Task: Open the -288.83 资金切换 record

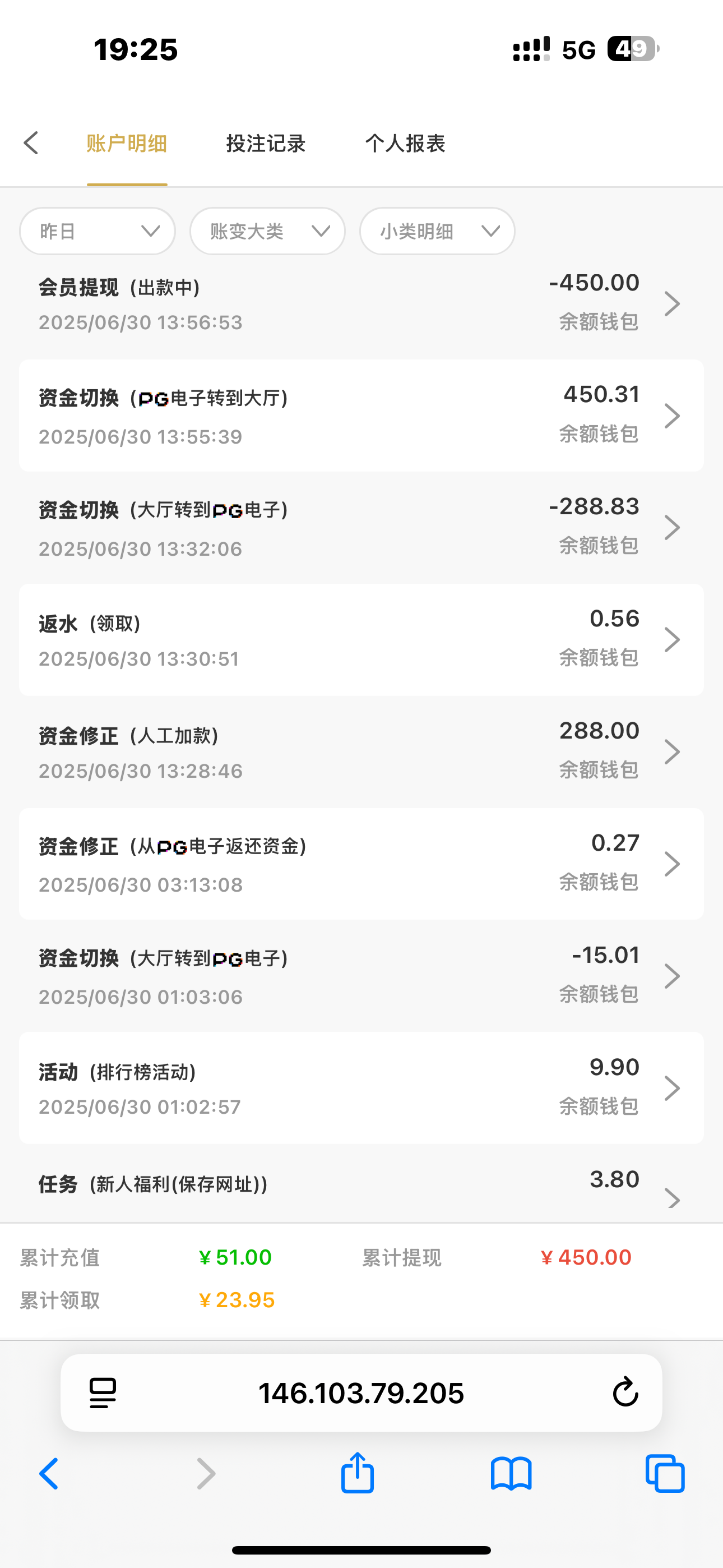Action: point(361,528)
